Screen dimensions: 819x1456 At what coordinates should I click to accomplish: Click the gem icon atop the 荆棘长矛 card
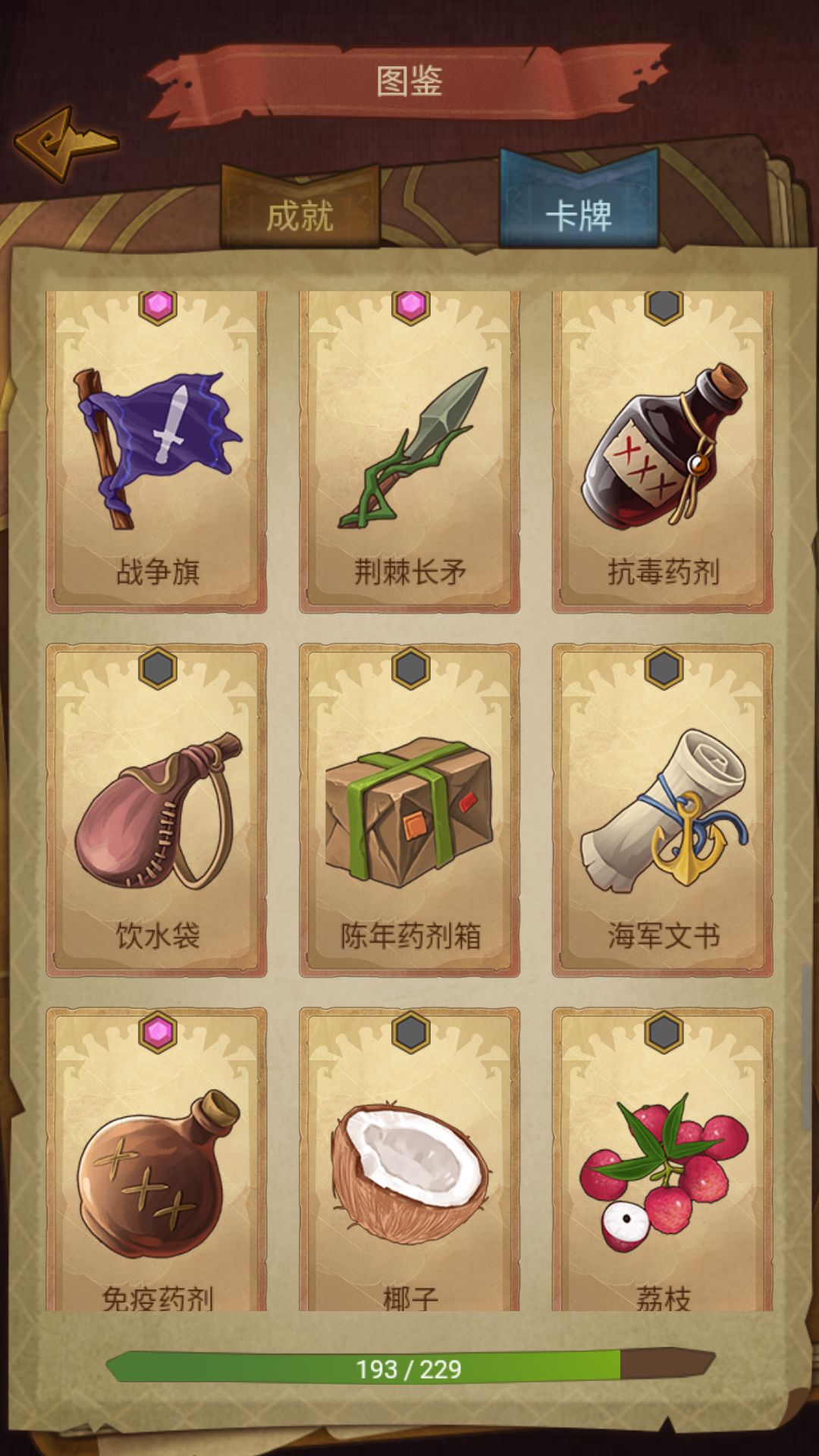[409, 306]
